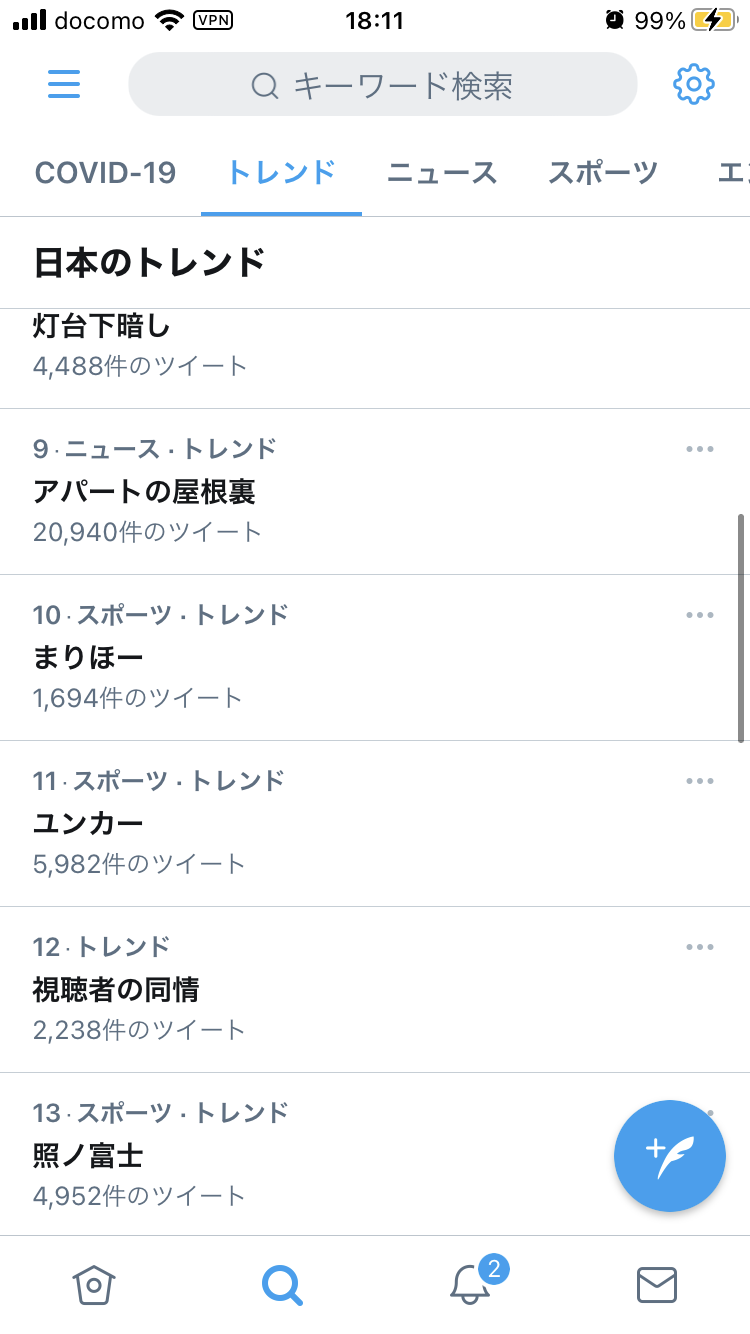Image resolution: width=750 pixels, height=1334 pixels.
Task: Open the direct messages envelope tab
Action: tap(657, 1283)
